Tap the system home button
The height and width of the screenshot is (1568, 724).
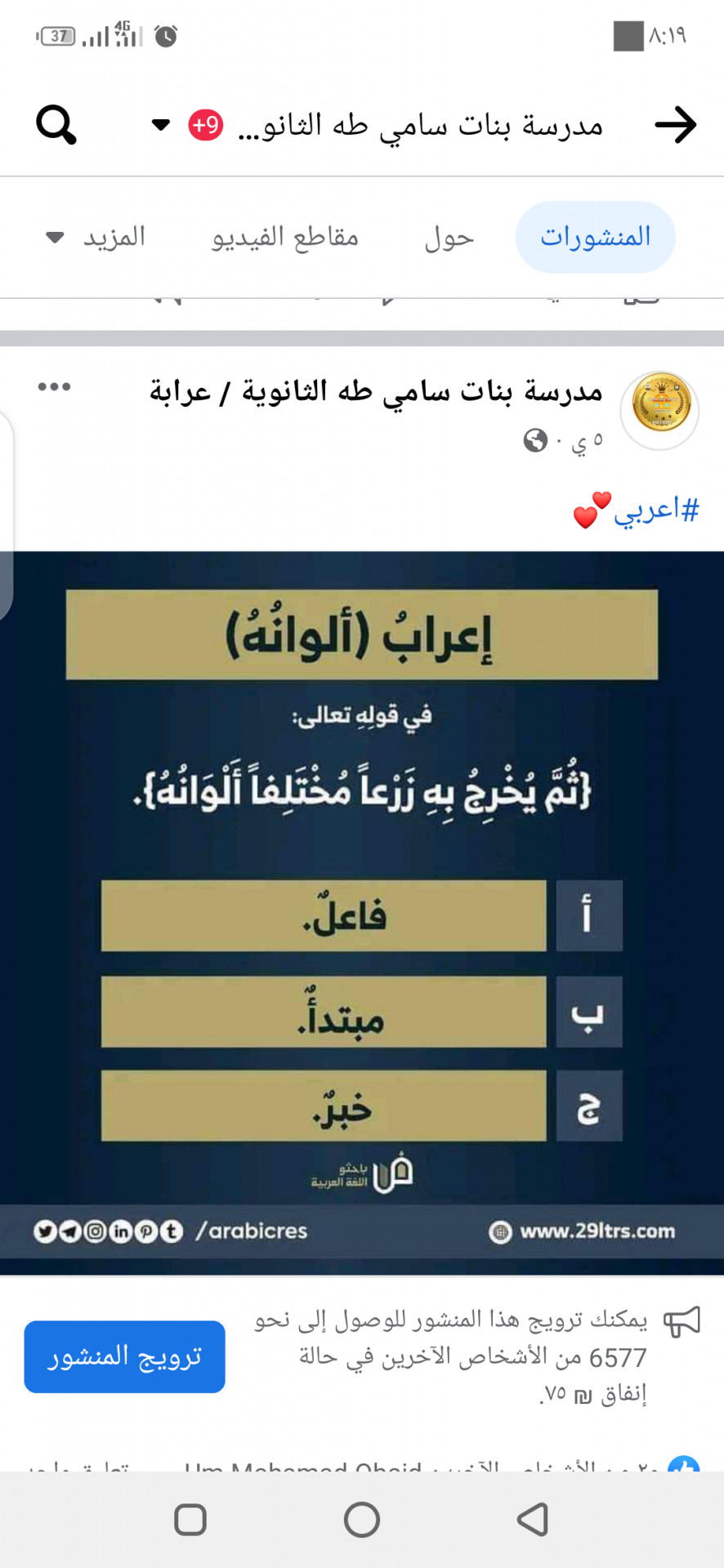[x=362, y=1520]
